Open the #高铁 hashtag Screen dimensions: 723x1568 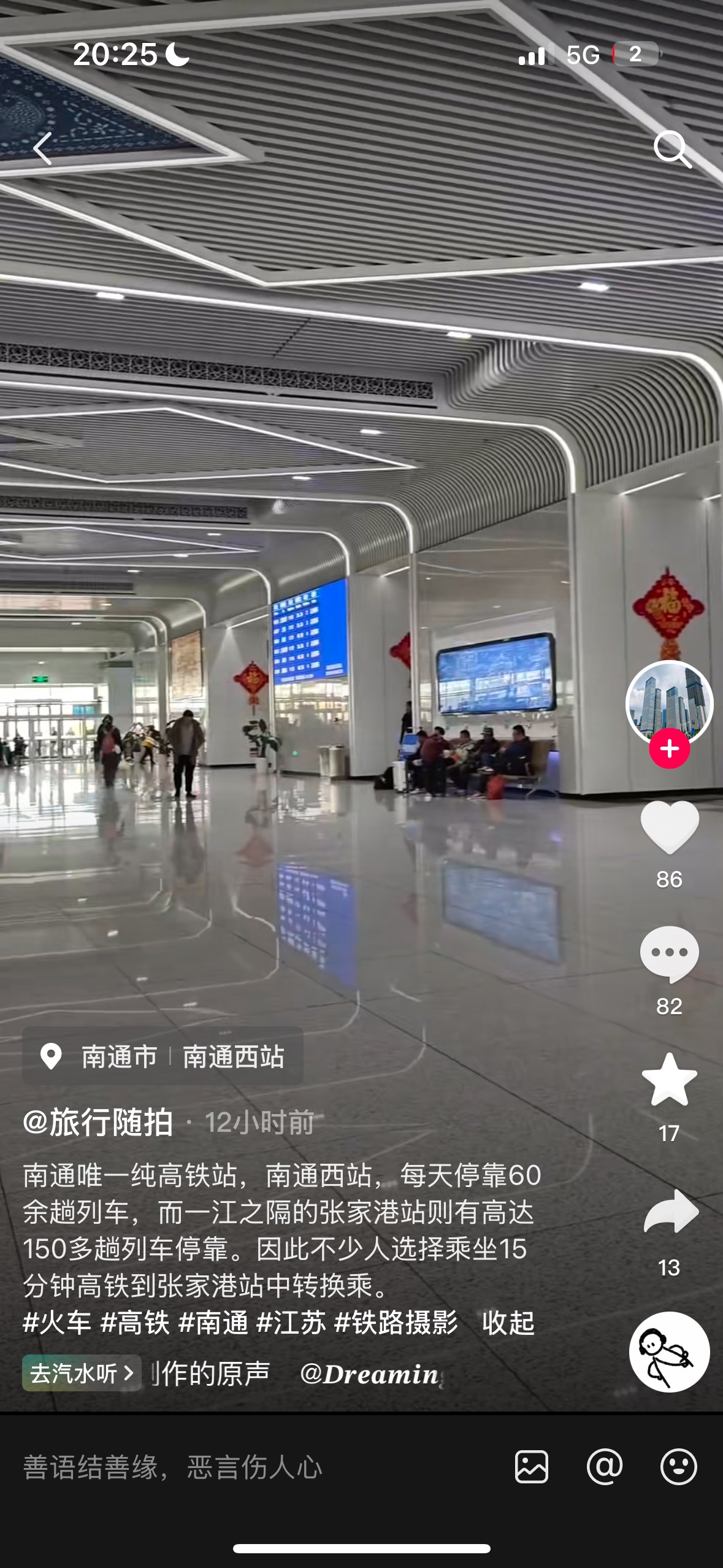[135, 1322]
